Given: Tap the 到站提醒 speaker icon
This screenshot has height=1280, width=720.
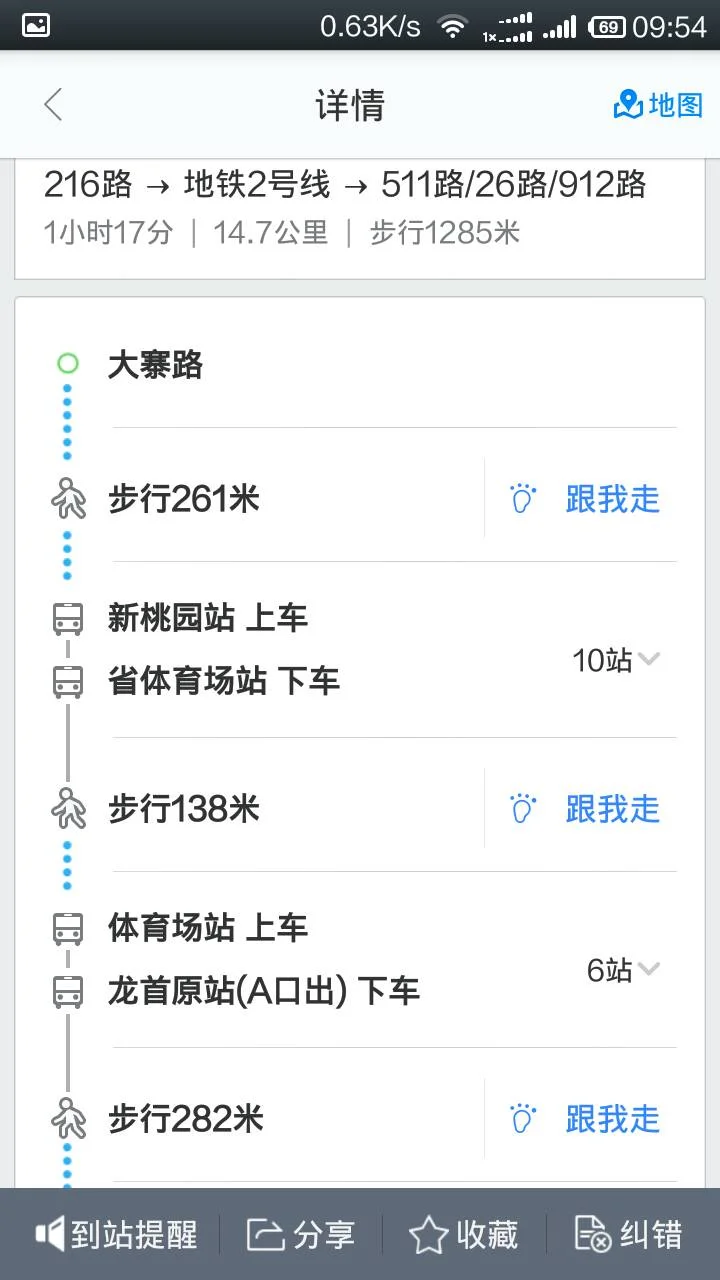Looking at the screenshot, I should tap(51, 1236).
